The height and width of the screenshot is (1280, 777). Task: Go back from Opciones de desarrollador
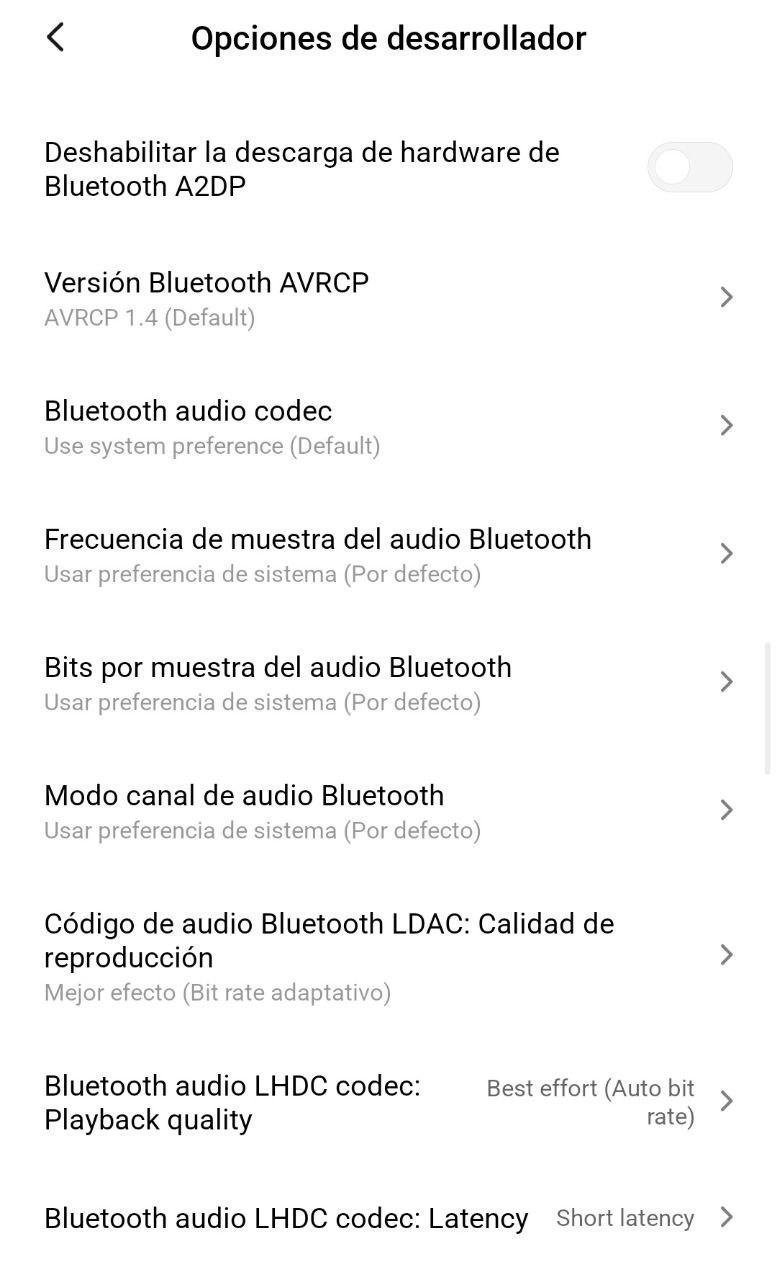pyautogui.click(x=56, y=38)
